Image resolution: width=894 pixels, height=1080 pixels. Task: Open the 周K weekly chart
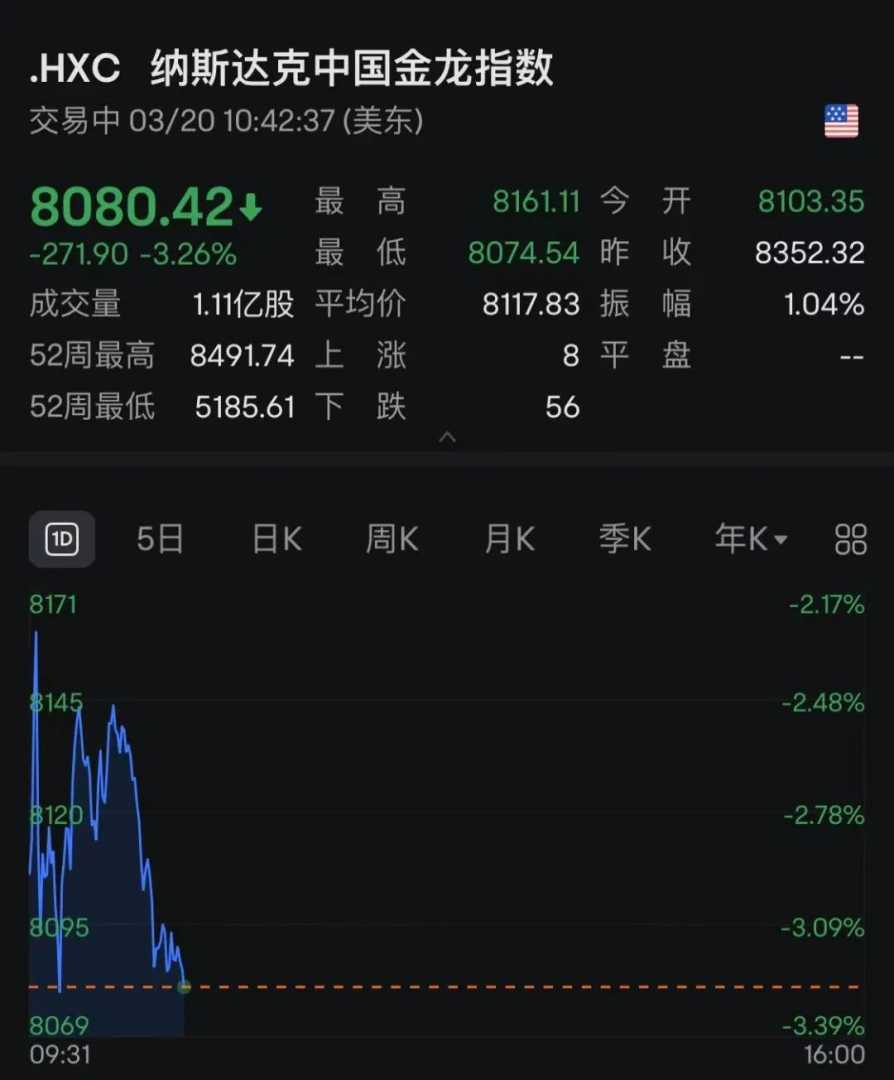point(392,540)
